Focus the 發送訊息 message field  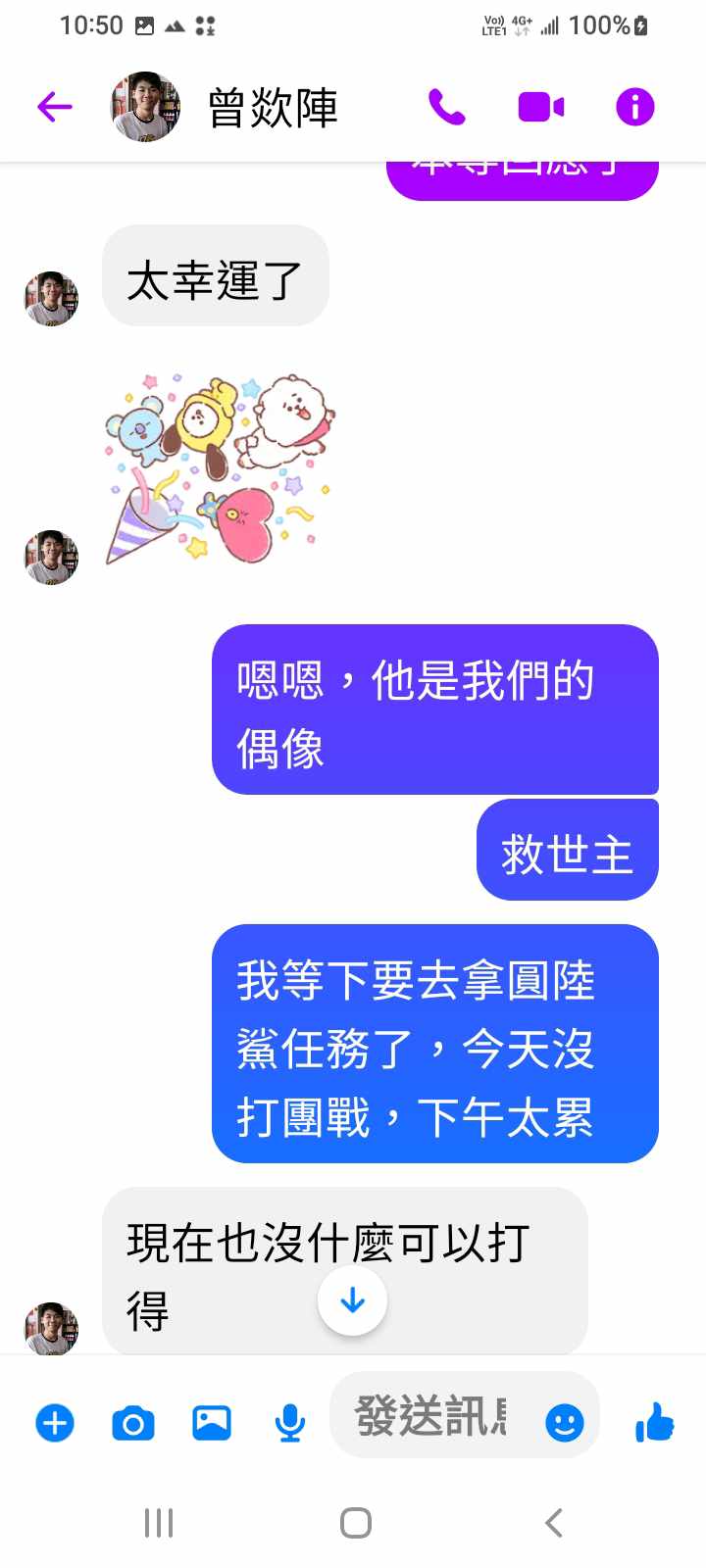(431, 1417)
